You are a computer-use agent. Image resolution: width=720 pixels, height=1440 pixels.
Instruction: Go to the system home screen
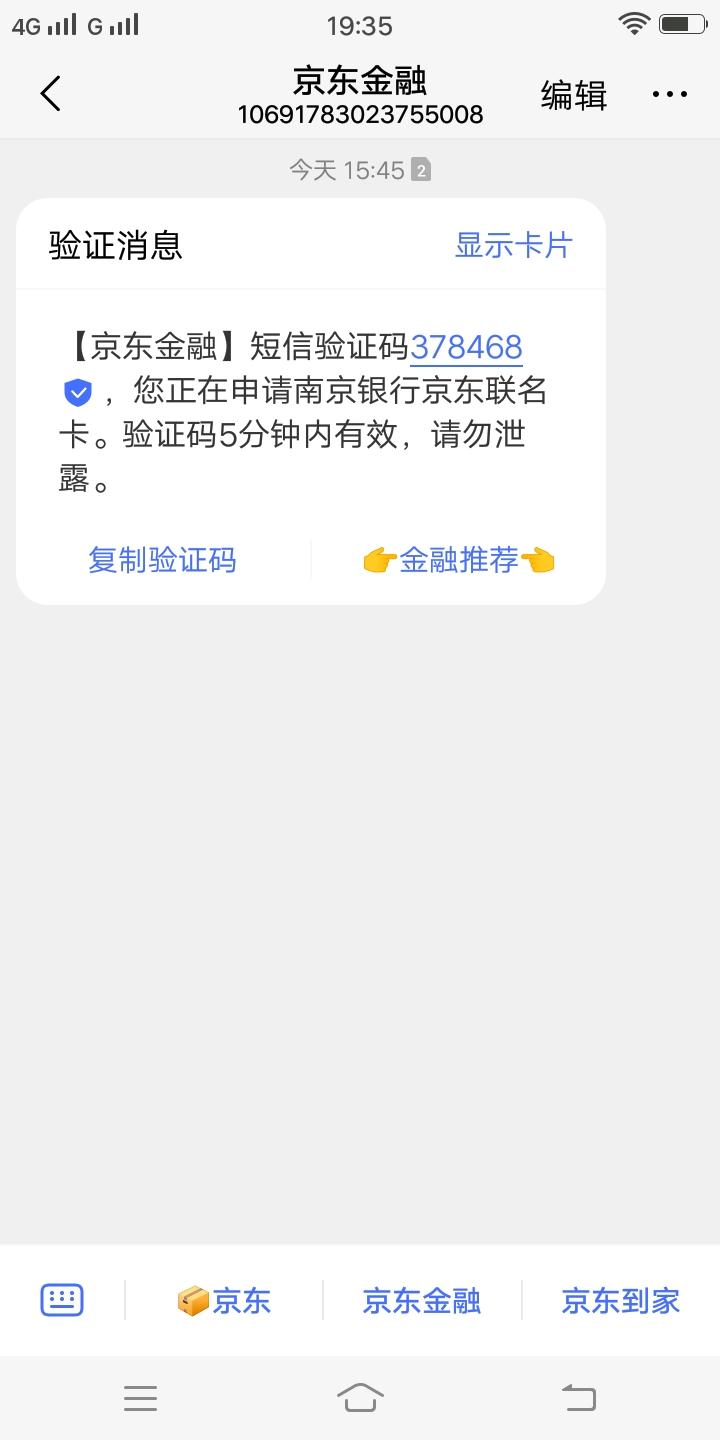360,1397
